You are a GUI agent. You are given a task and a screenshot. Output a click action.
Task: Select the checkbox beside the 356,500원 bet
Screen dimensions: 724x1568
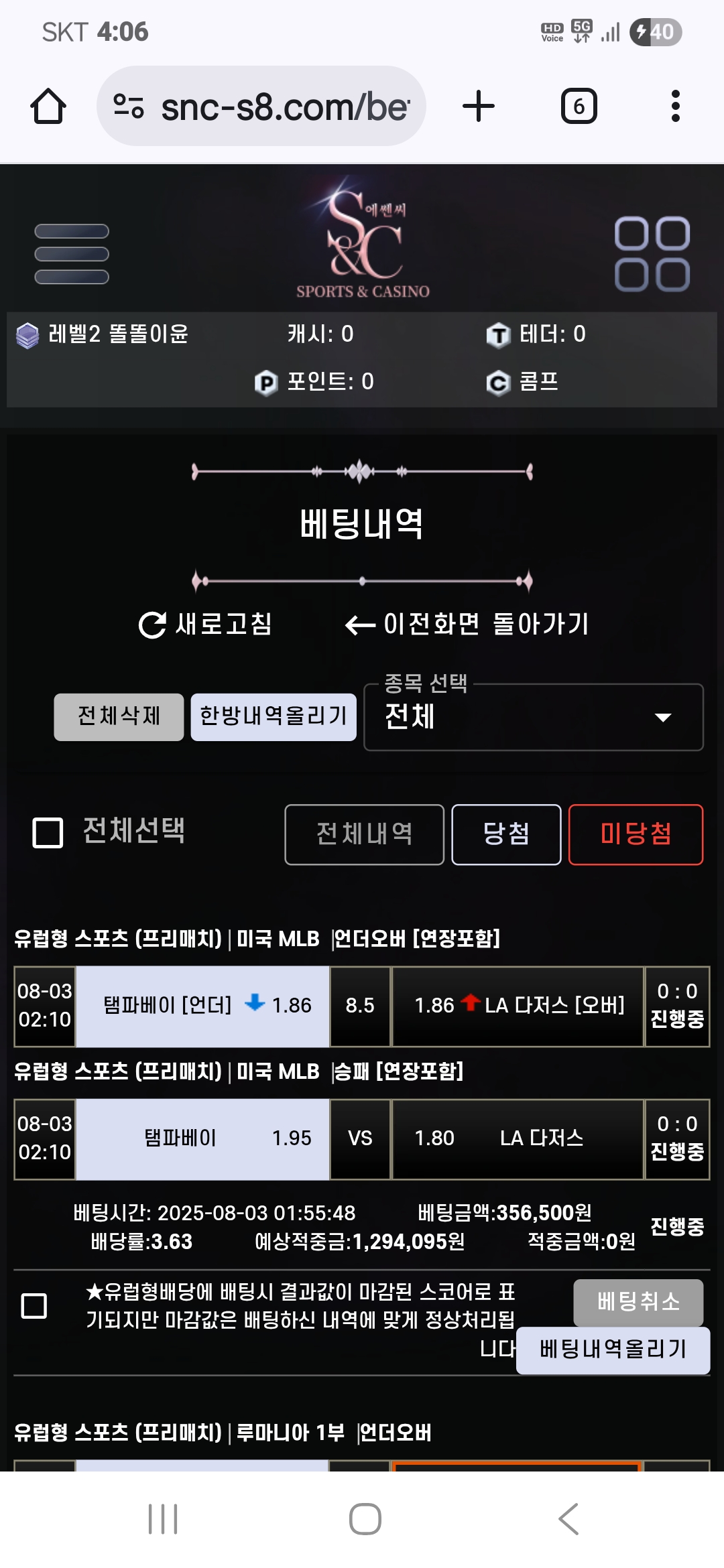(34, 1305)
